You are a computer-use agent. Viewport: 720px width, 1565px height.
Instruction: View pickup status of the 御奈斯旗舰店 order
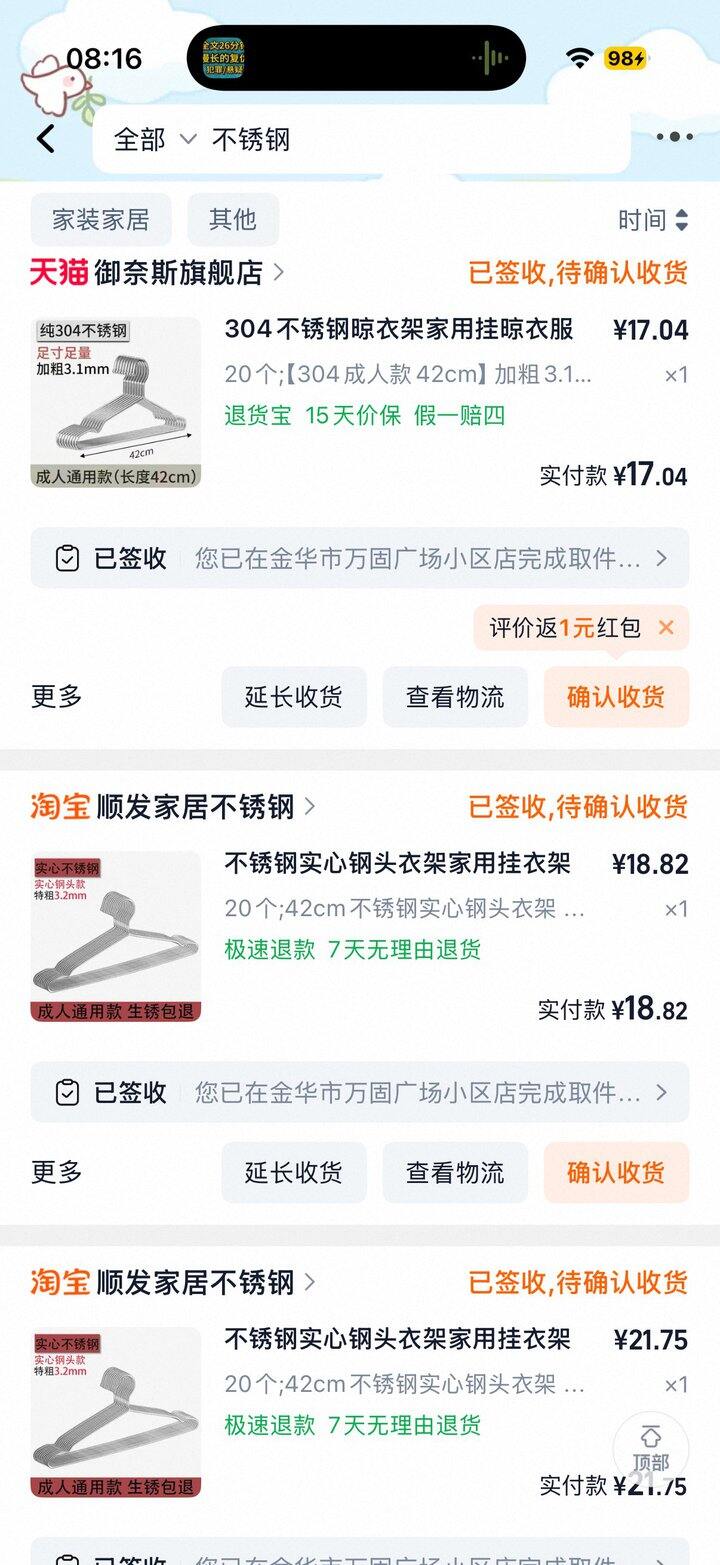pyautogui.click(x=360, y=558)
